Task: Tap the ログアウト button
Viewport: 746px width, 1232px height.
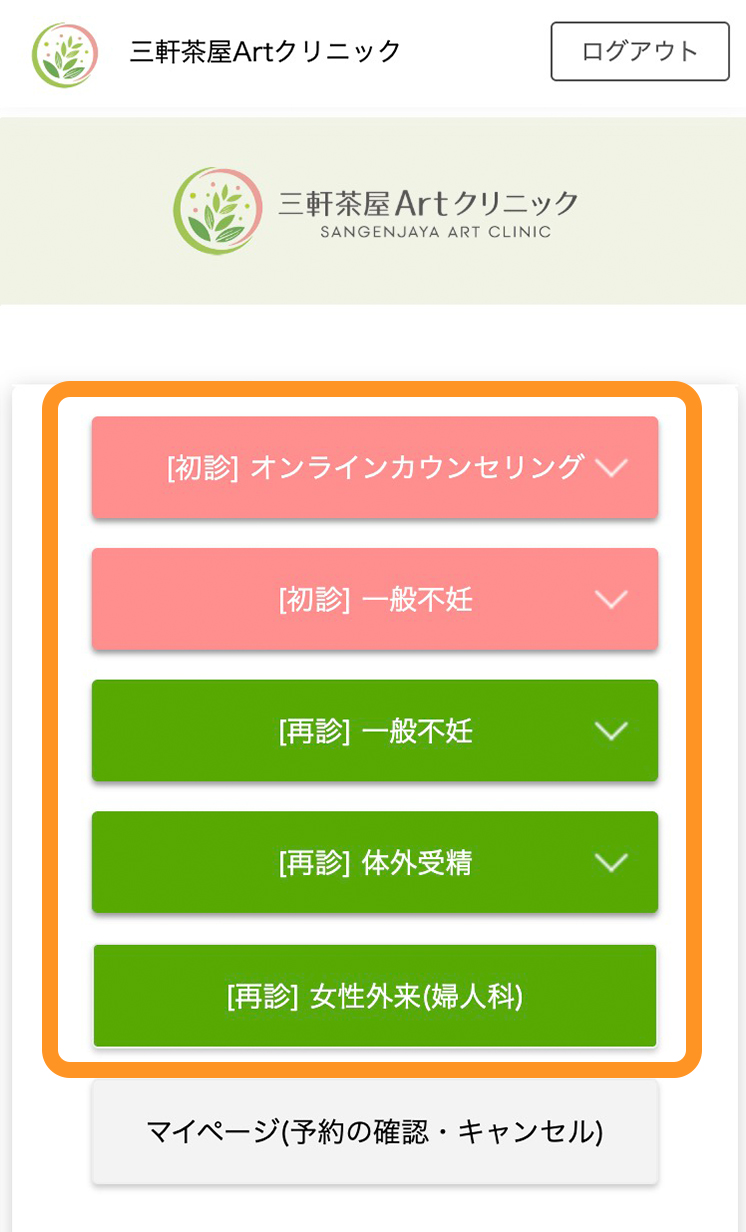Action: click(639, 51)
